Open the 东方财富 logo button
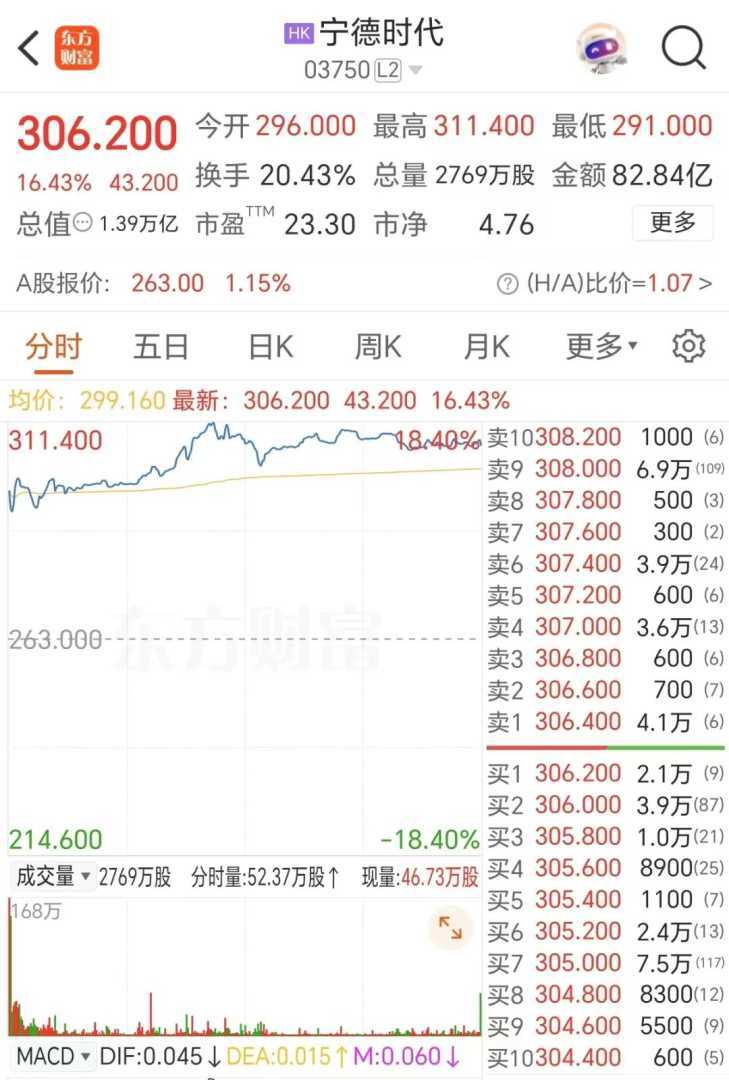The height and width of the screenshot is (1080, 729). pos(77,48)
